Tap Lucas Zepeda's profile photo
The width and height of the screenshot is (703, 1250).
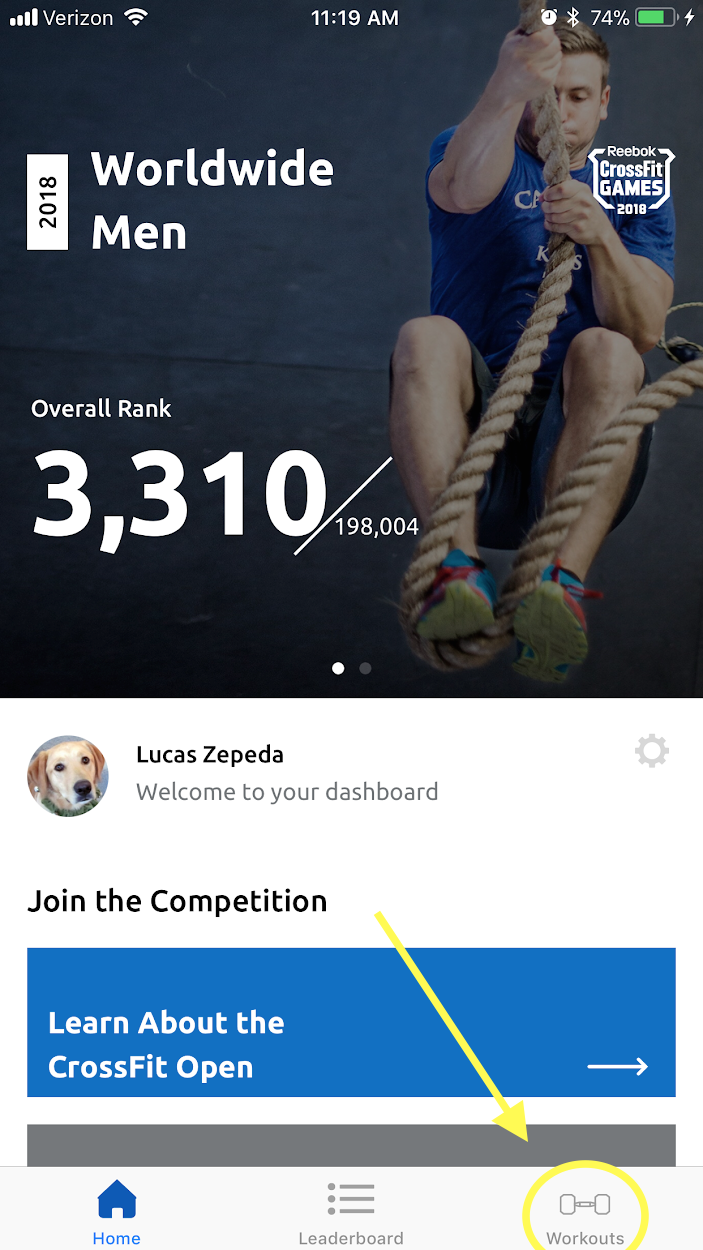68,776
